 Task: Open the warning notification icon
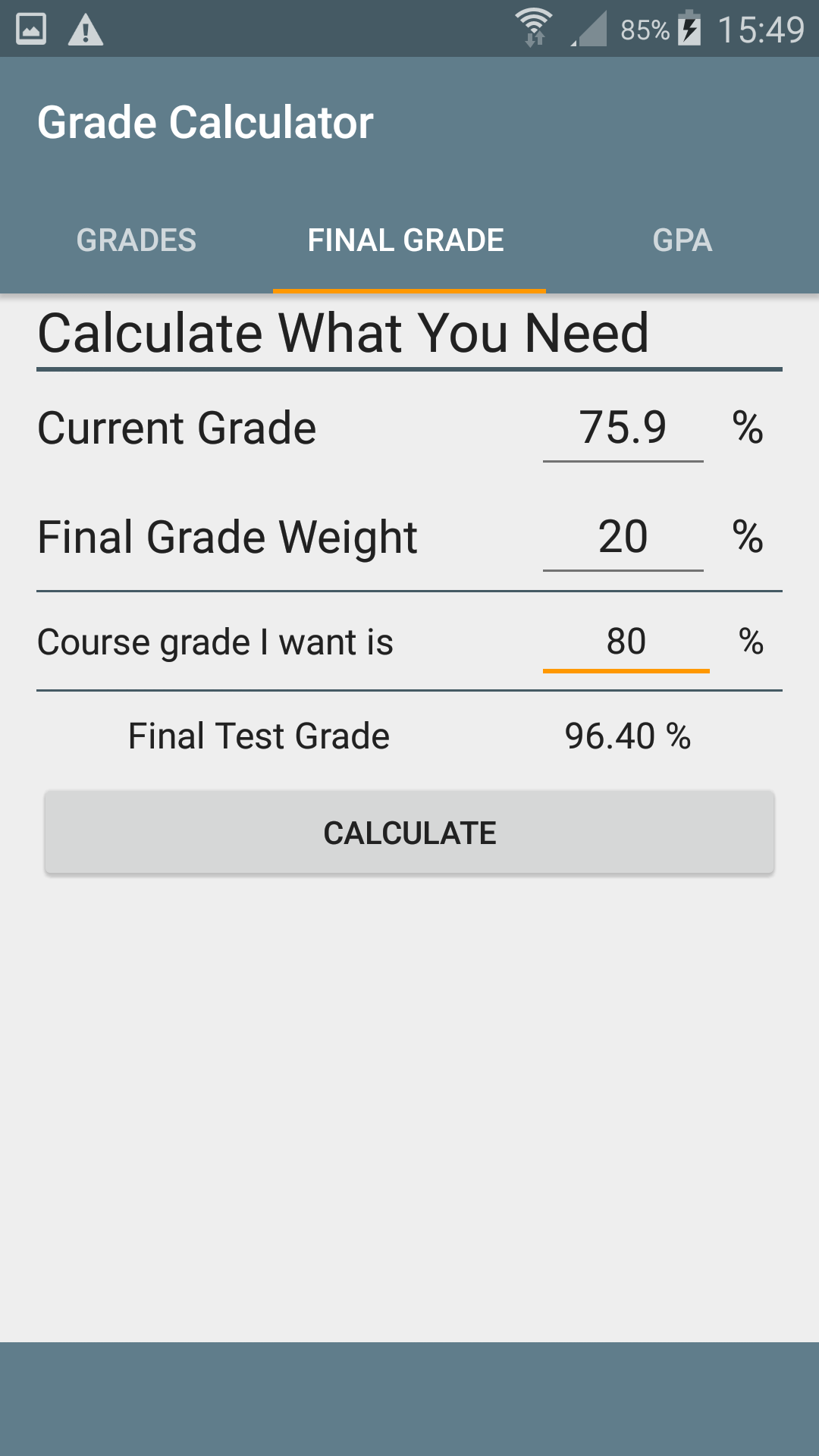point(86,30)
